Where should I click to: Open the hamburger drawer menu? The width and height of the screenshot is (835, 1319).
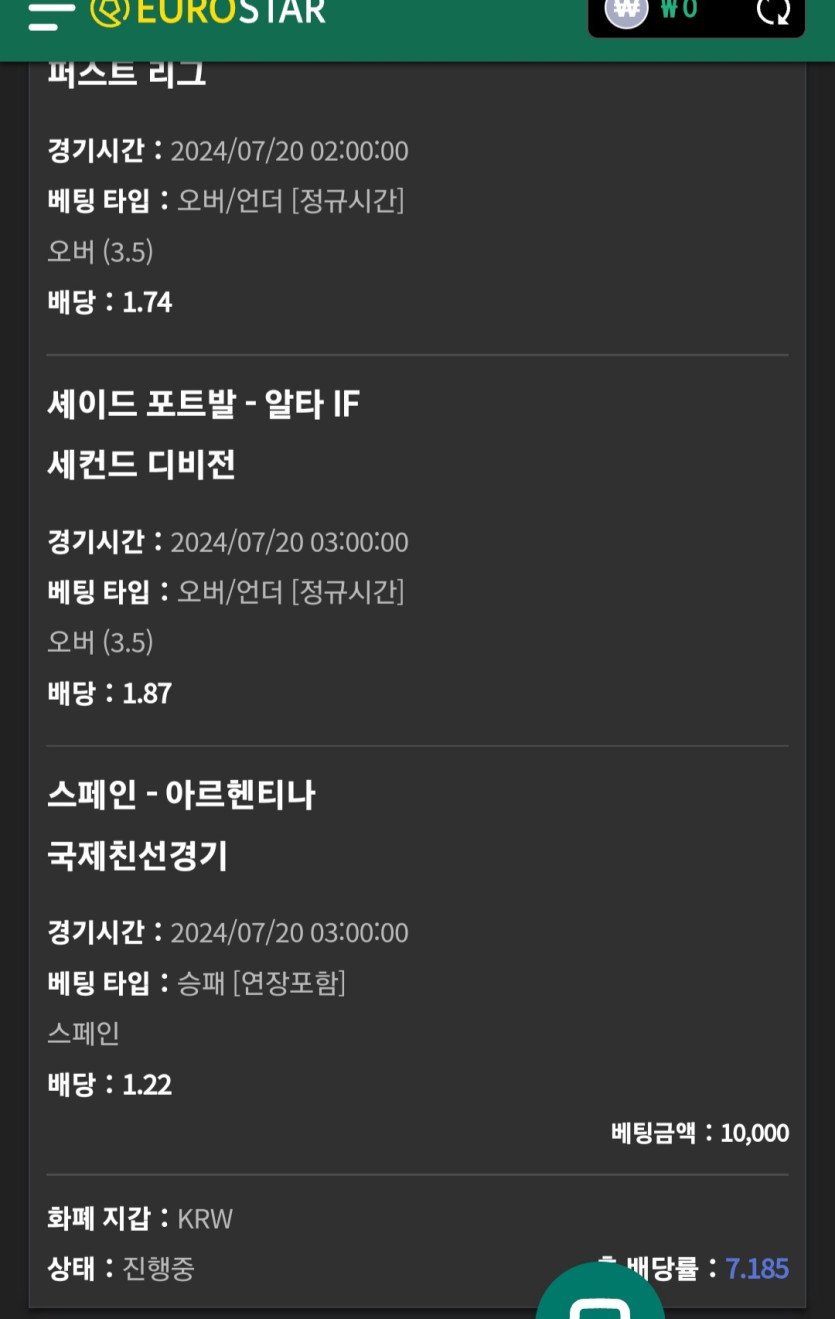[51, 14]
